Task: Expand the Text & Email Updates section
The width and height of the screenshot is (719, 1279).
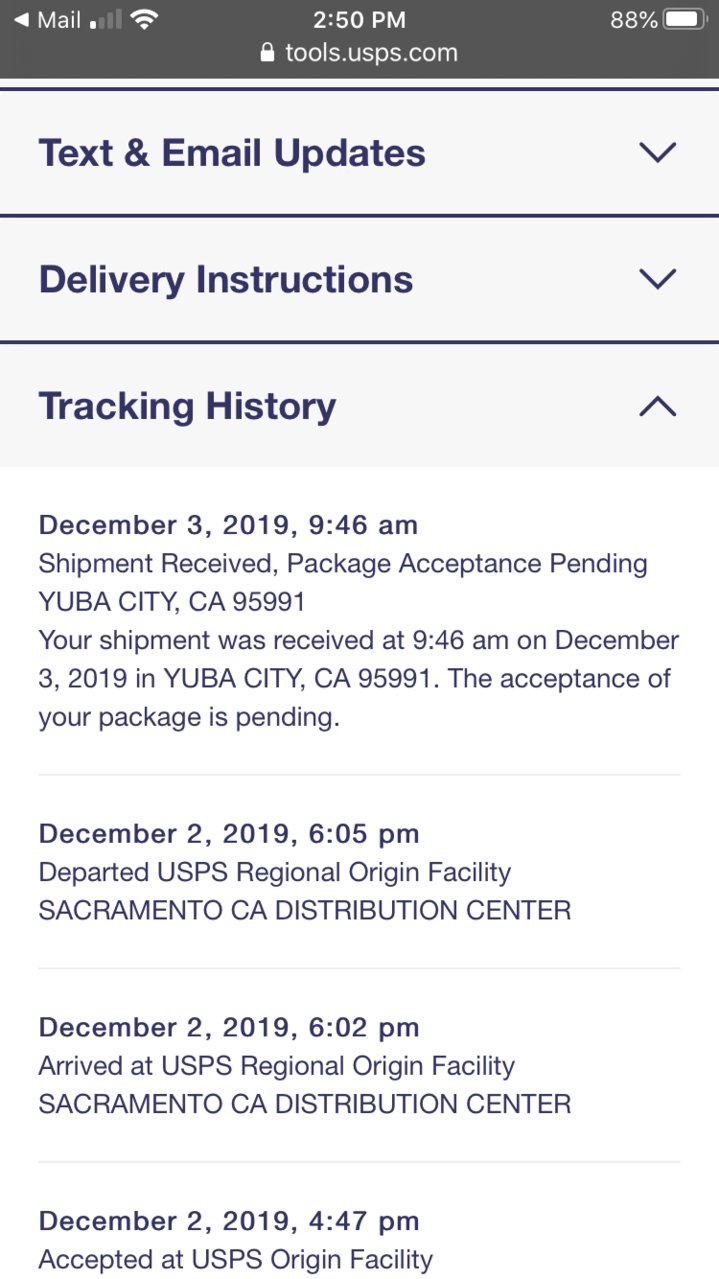Action: (359, 153)
